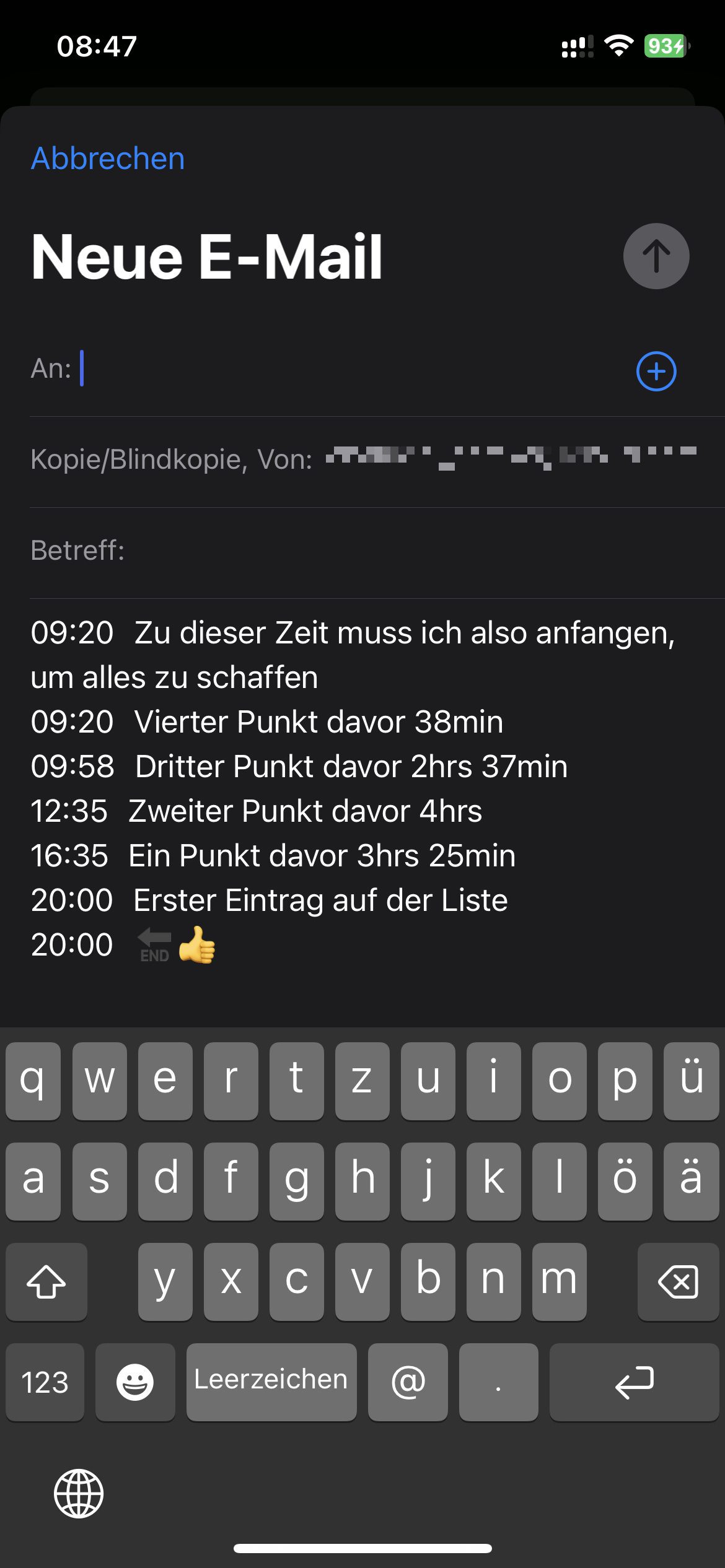Tap the backspace key
This screenshot has height=1568, width=725.
point(678,1282)
